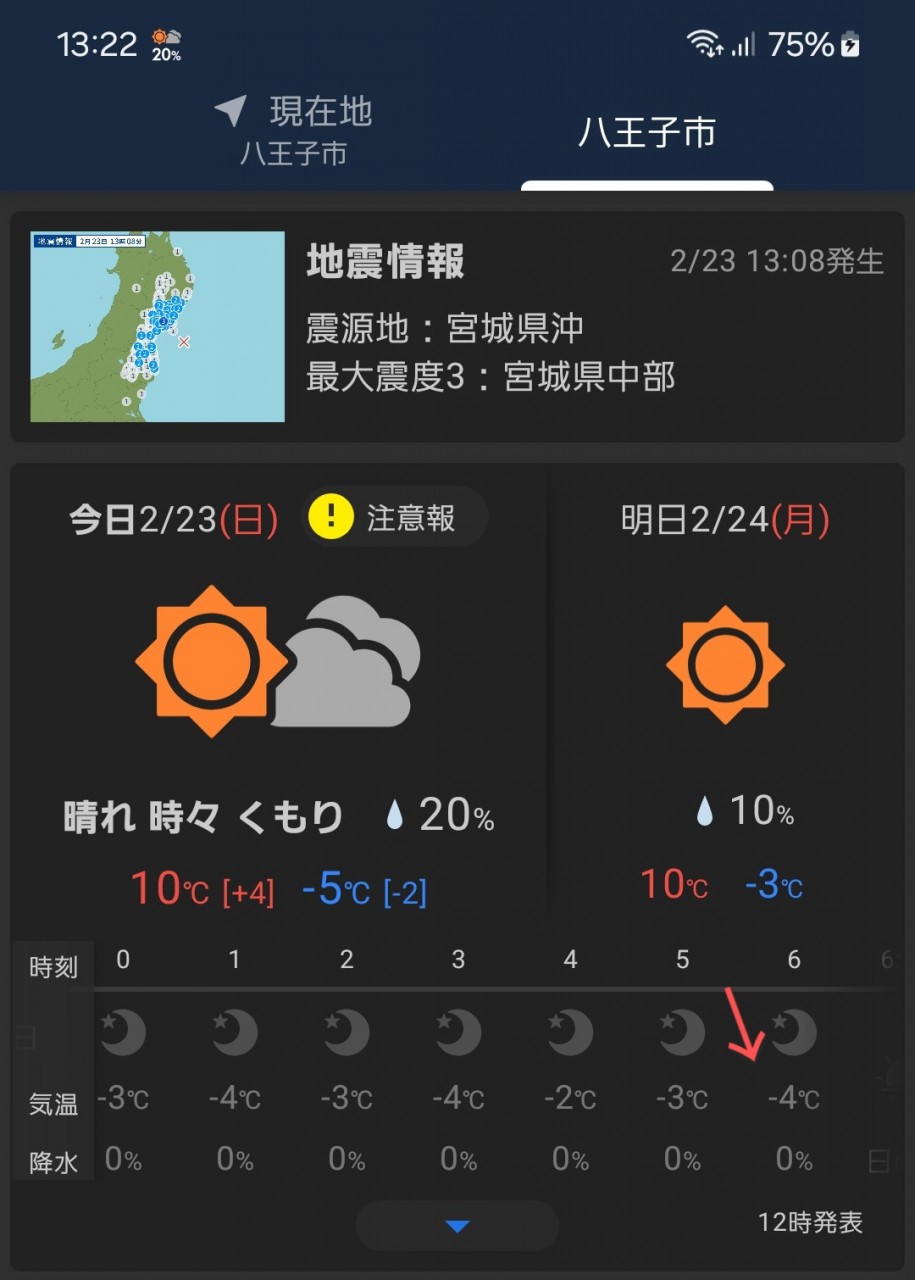Switch to the 現在地 current location tab
This screenshot has width=915, height=1280.
point(293,131)
